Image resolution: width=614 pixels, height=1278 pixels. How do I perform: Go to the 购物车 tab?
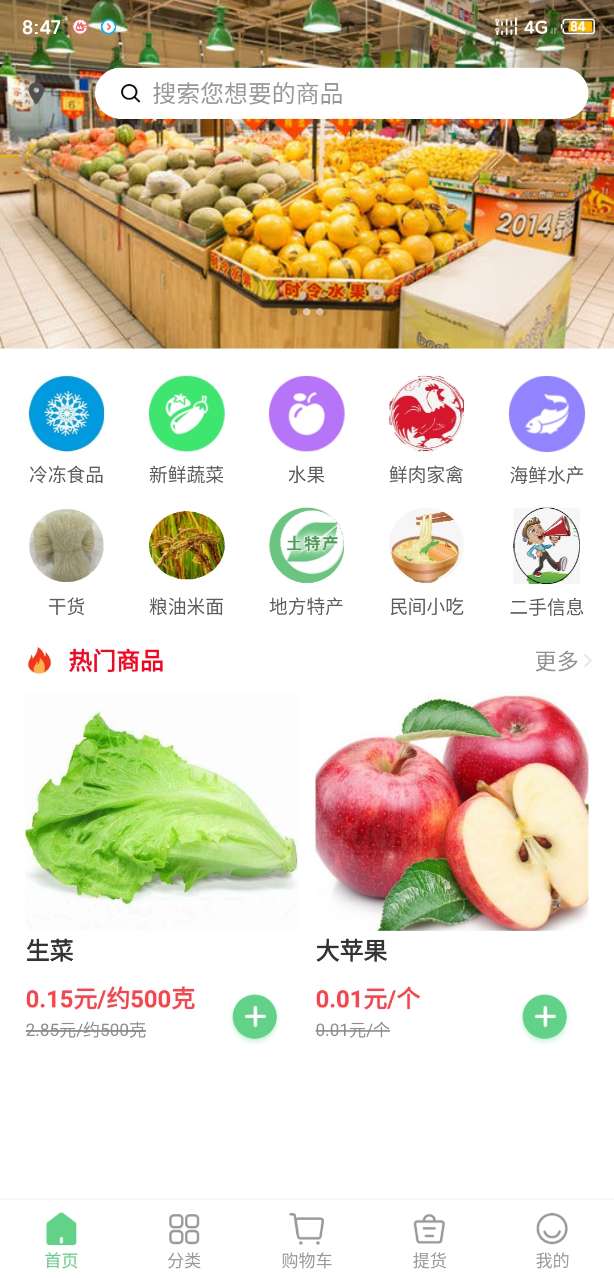point(307,1241)
